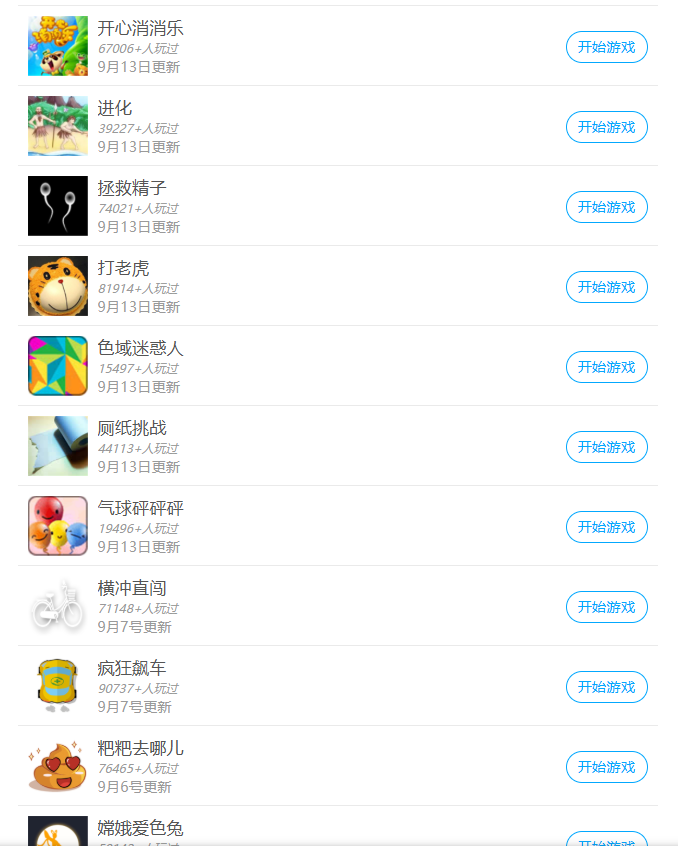Select the 横冲直闯 game entry
The image size is (678, 846).
tap(132, 589)
